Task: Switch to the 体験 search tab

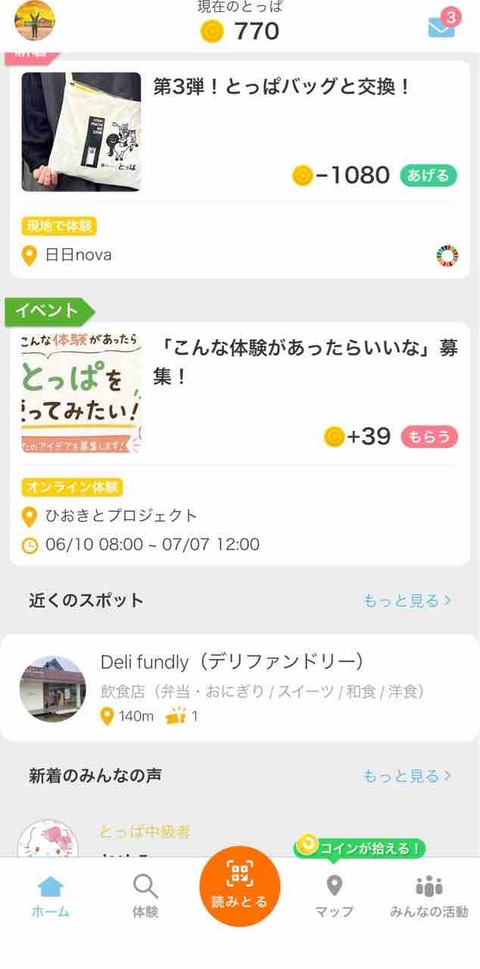Action: tap(145, 897)
